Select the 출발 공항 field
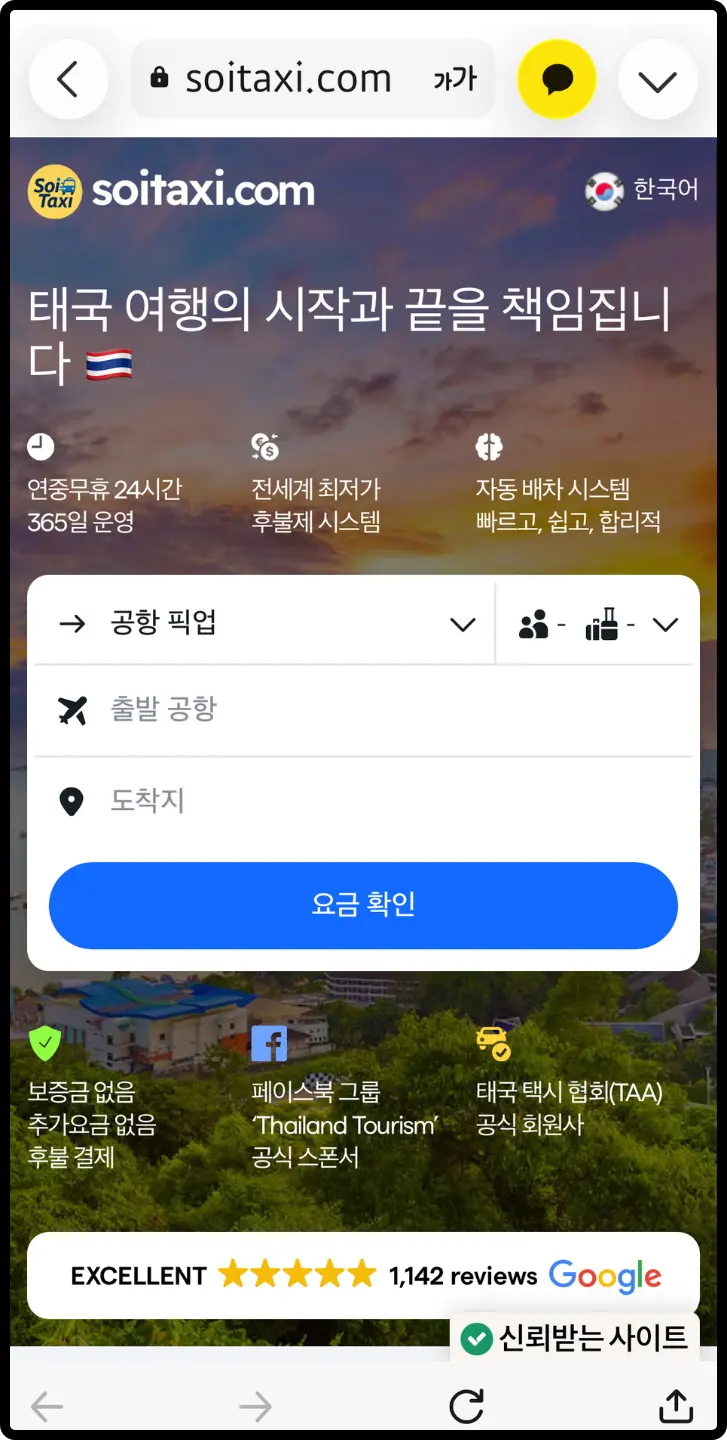The image size is (727, 1440). coord(364,710)
